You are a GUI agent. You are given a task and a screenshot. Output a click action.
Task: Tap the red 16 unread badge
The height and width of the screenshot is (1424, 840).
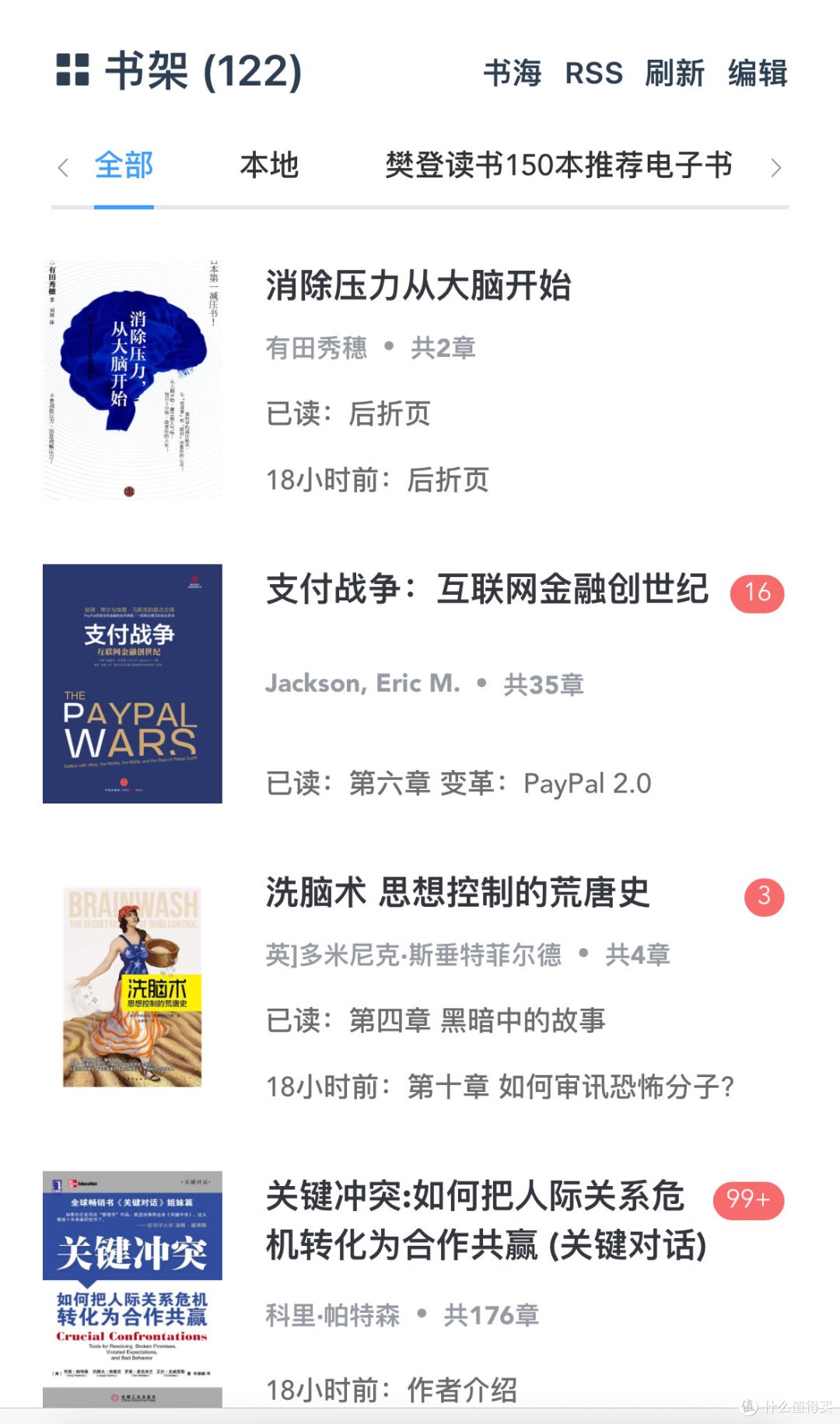(x=758, y=593)
